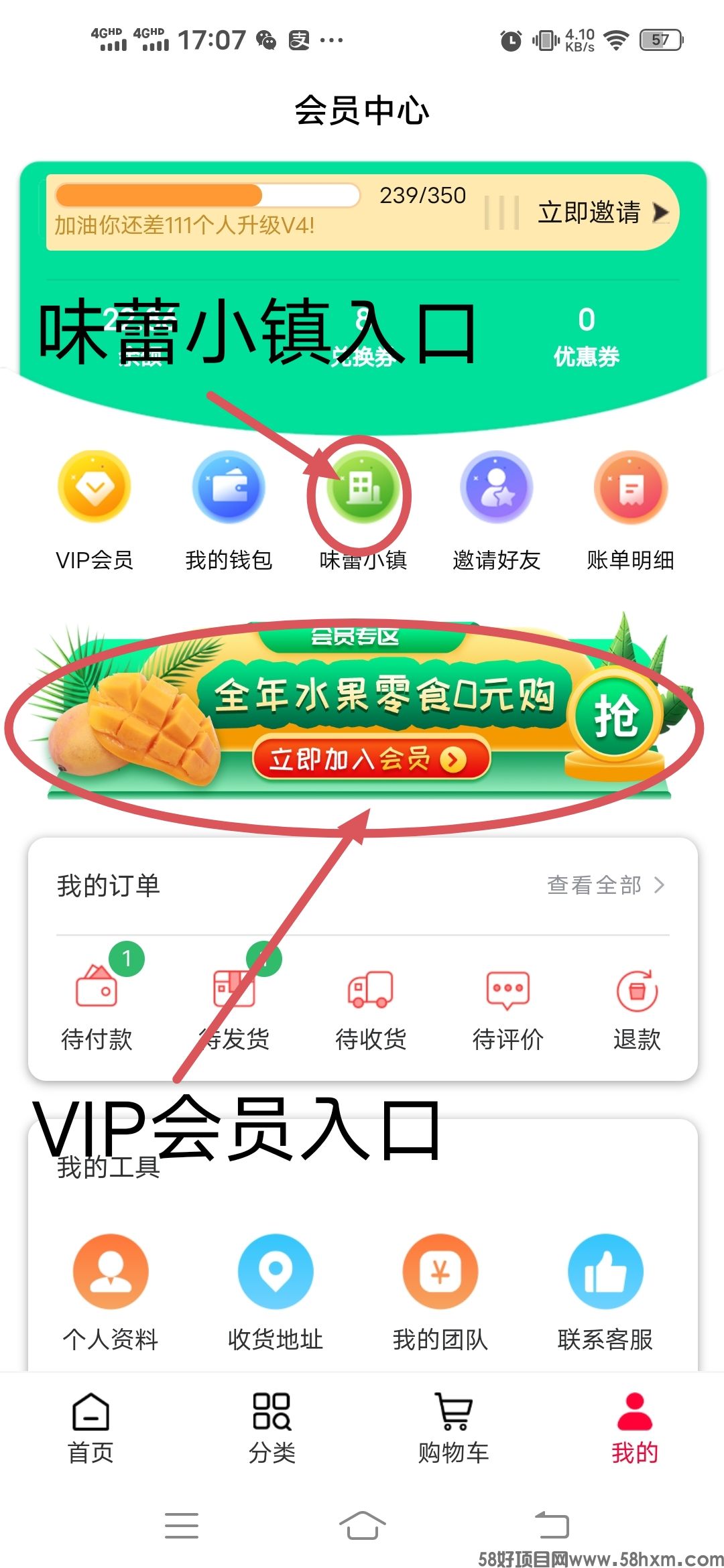Switch to the 首页 home tab
The width and height of the screenshot is (724, 1568).
[x=90, y=1427]
